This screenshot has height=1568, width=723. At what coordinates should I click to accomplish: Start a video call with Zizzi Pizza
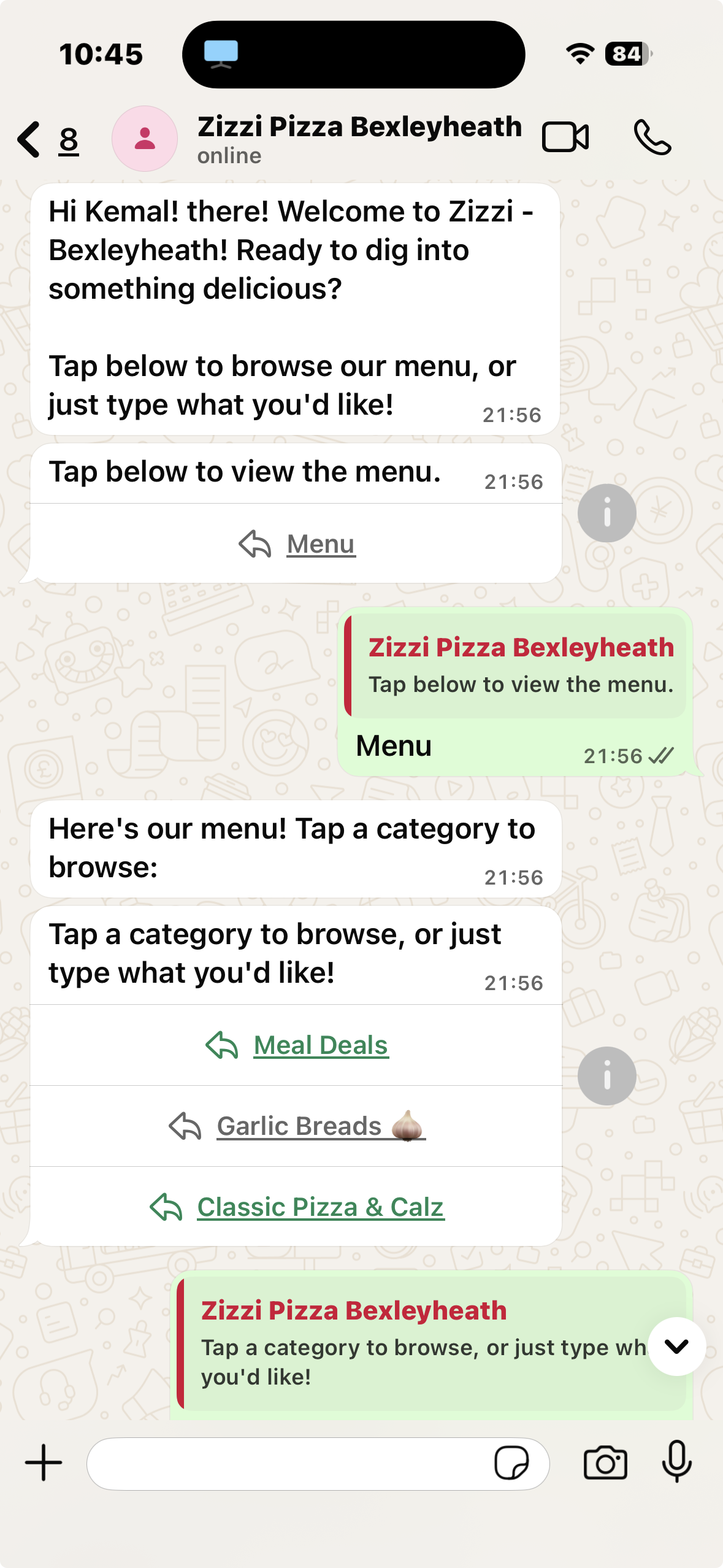tap(565, 137)
